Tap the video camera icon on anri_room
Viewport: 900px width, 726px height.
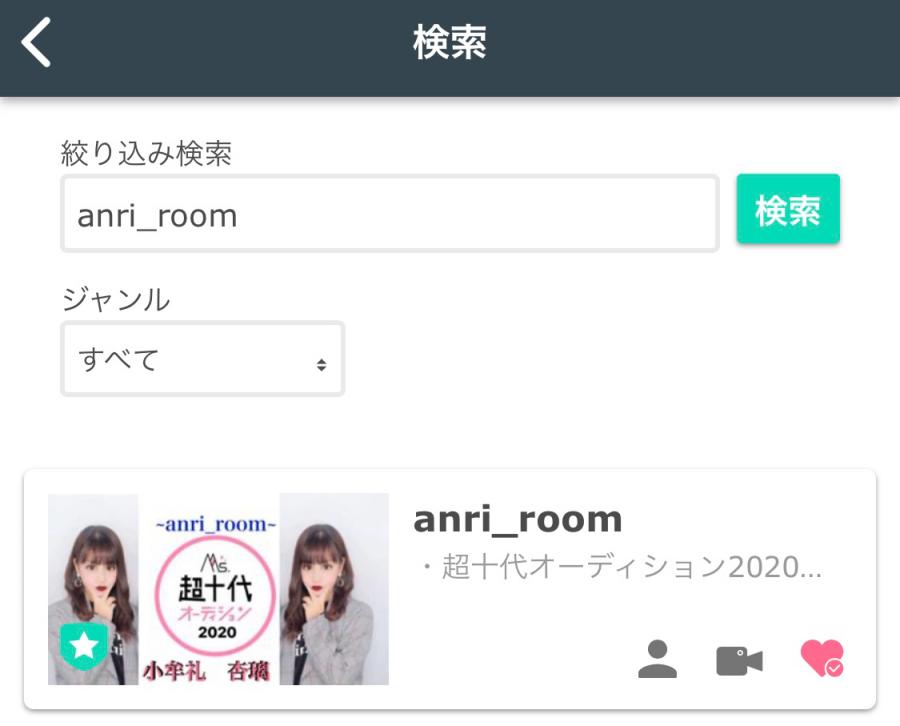pos(739,660)
